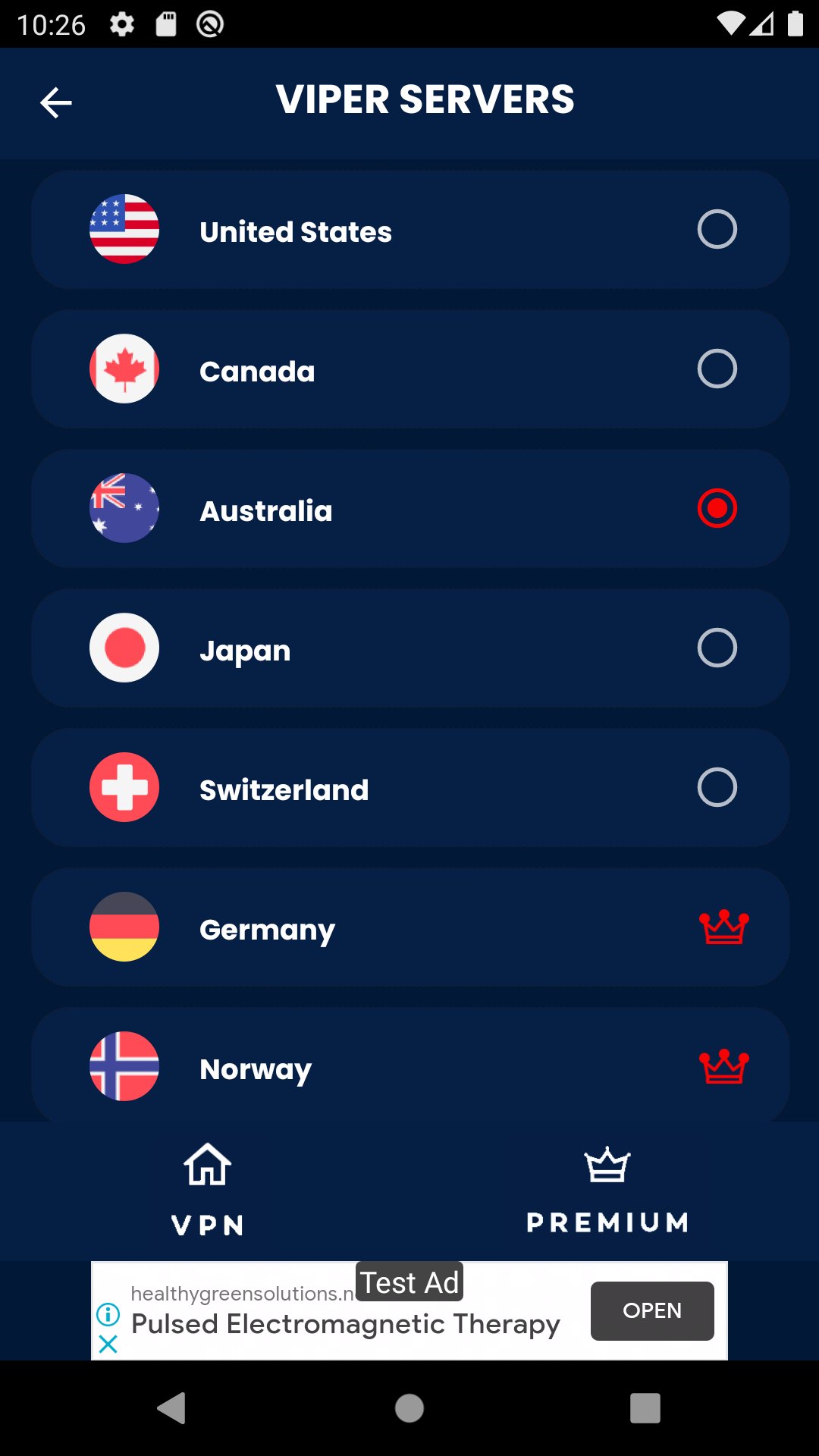The width and height of the screenshot is (819, 1456).
Task: Select the Switzerland server radio button
Action: tap(717, 788)
